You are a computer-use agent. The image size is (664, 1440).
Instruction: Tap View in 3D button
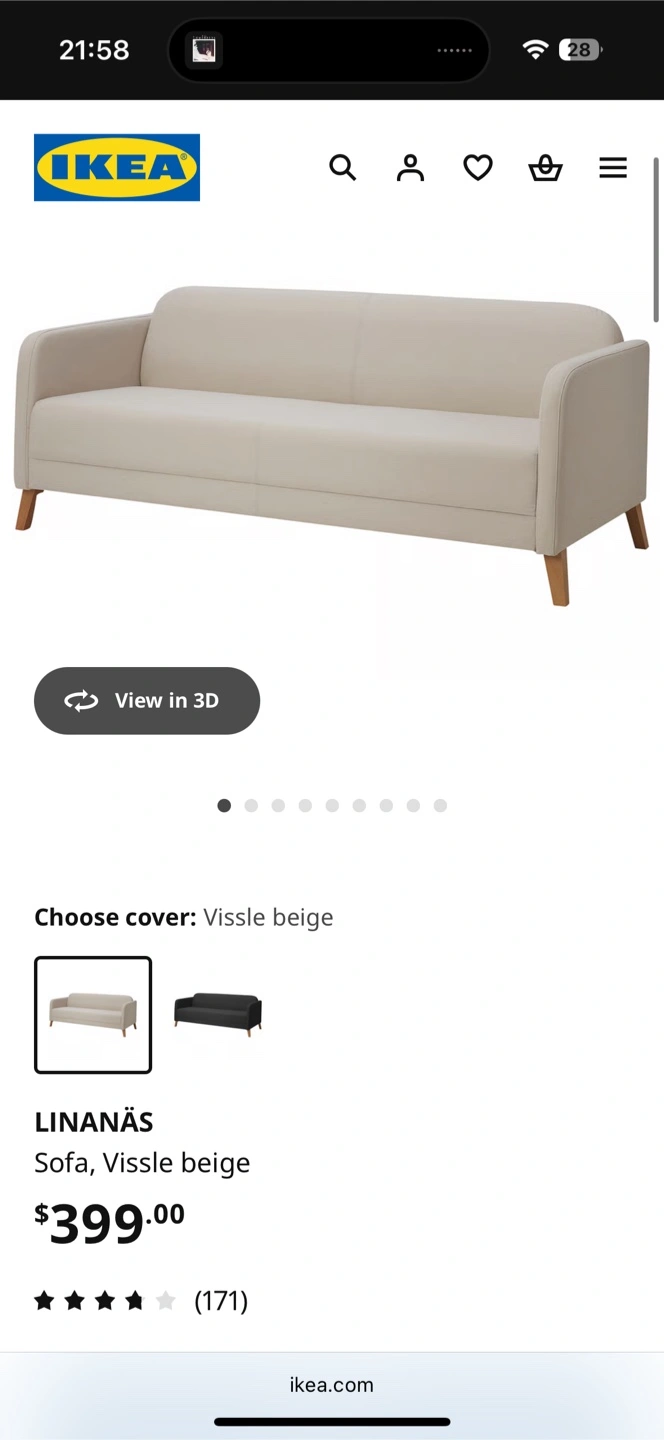coord(147,701)
